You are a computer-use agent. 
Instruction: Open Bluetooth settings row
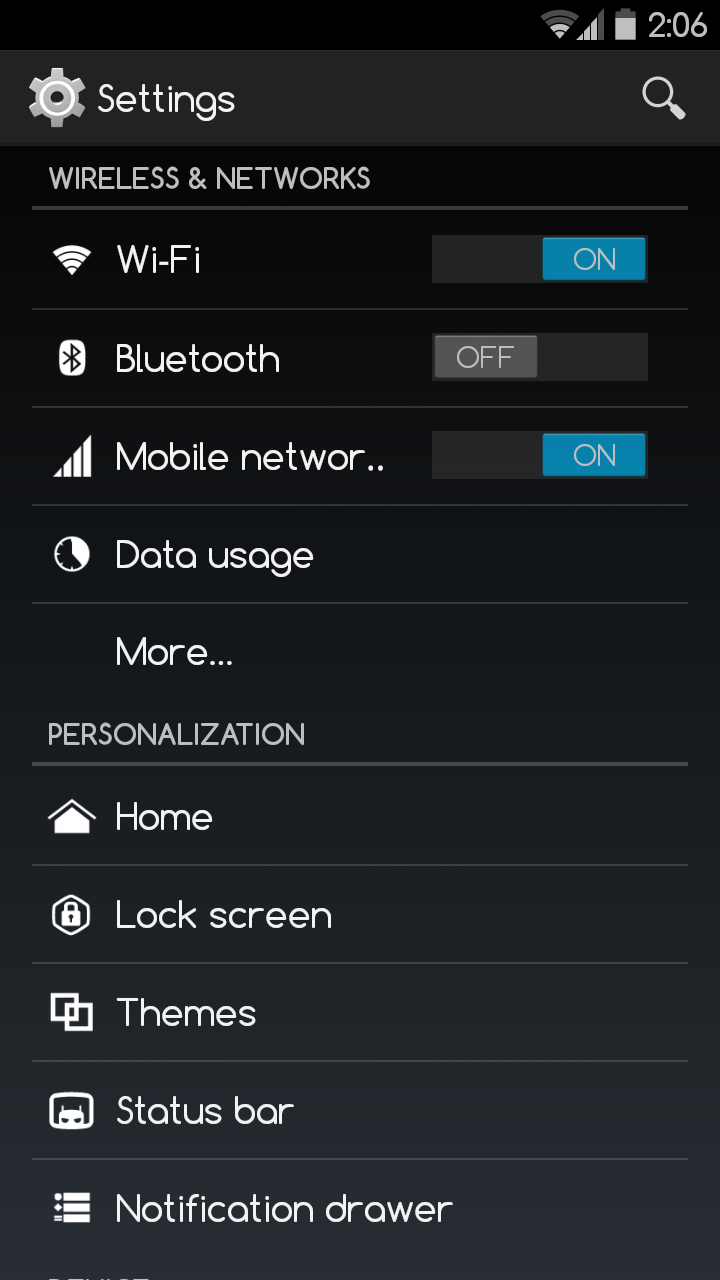pyautogui.click(x=360, y=358)
